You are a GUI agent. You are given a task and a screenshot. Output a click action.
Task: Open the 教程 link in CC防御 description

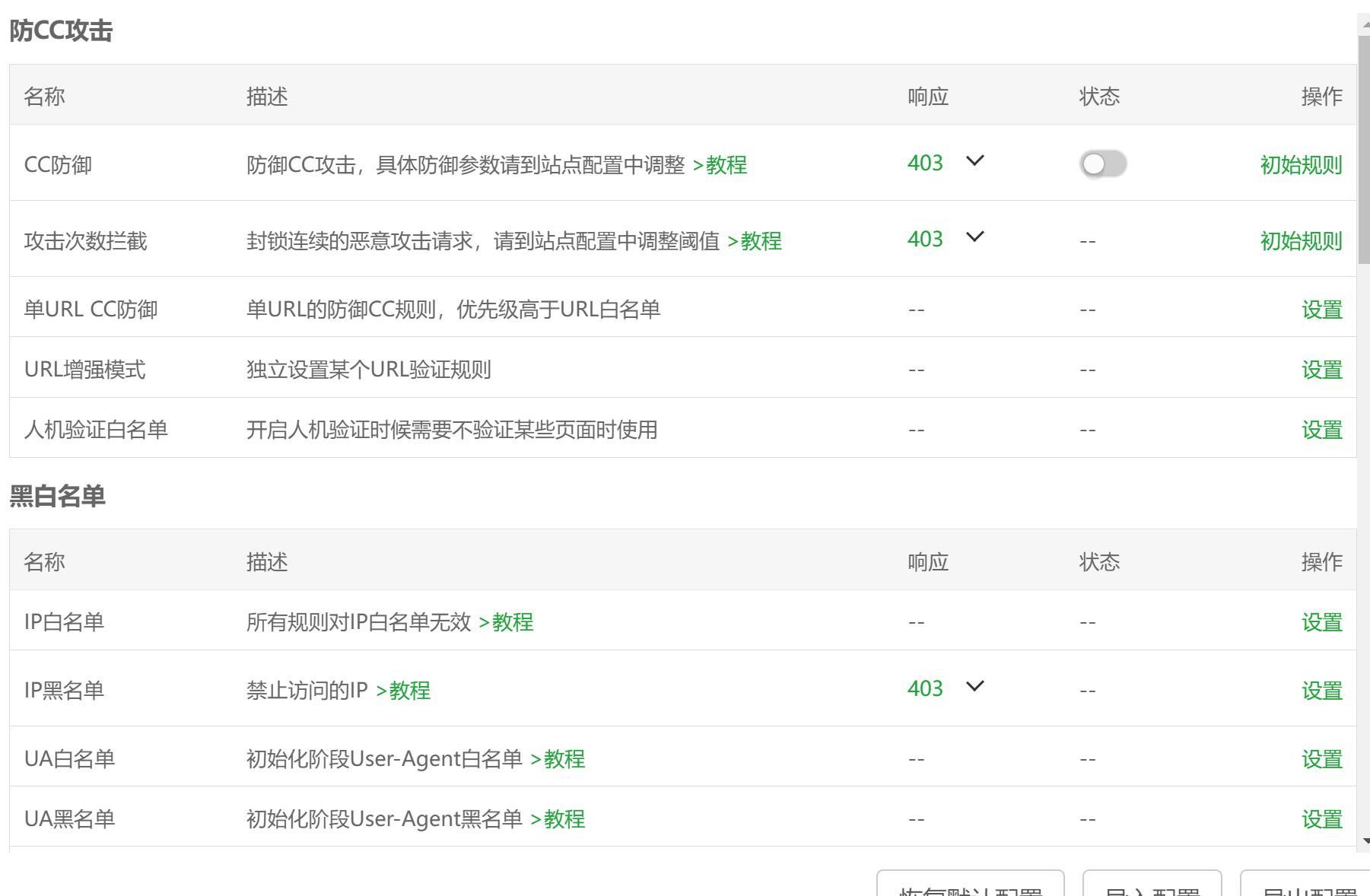tap(720, 165)
